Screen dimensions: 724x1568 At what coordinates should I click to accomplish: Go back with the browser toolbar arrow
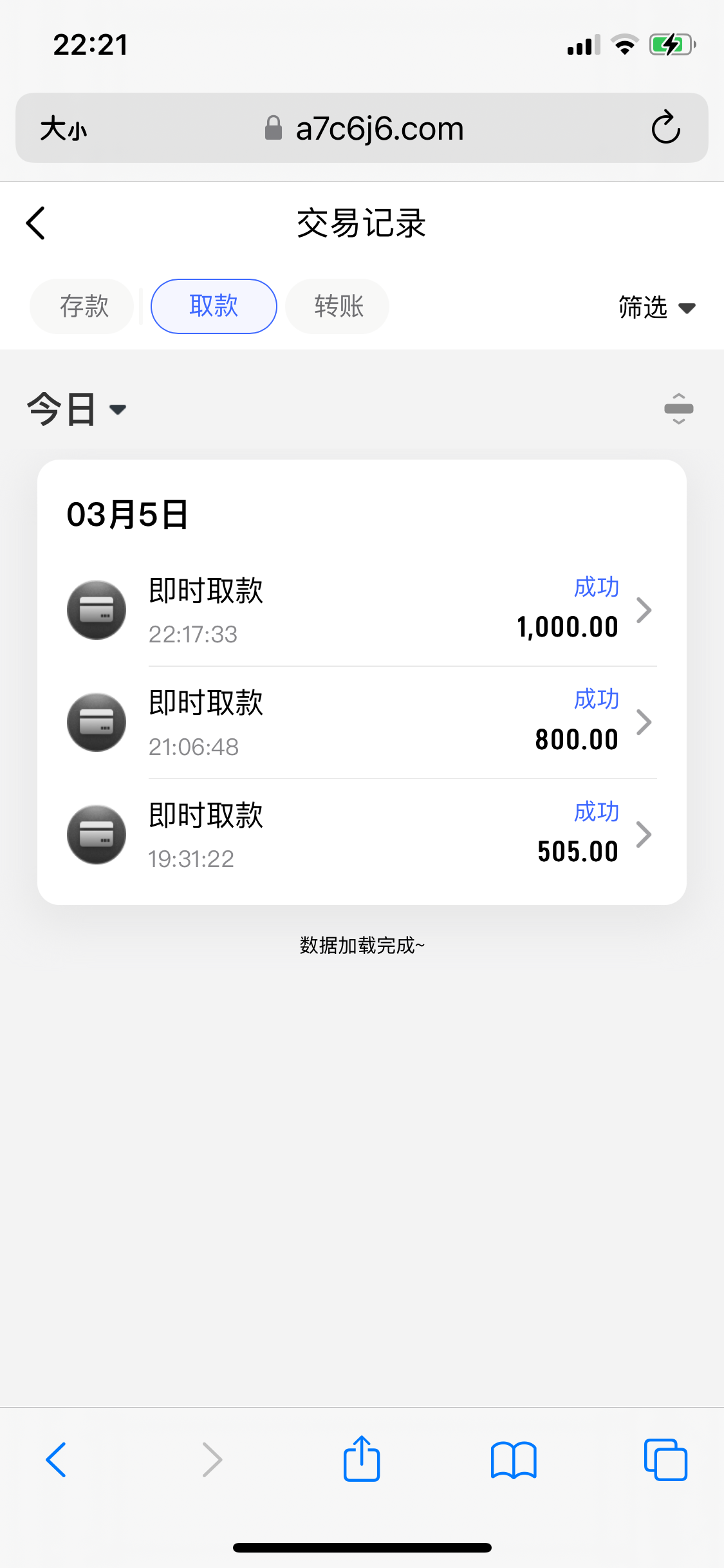tap(56, 1459)
